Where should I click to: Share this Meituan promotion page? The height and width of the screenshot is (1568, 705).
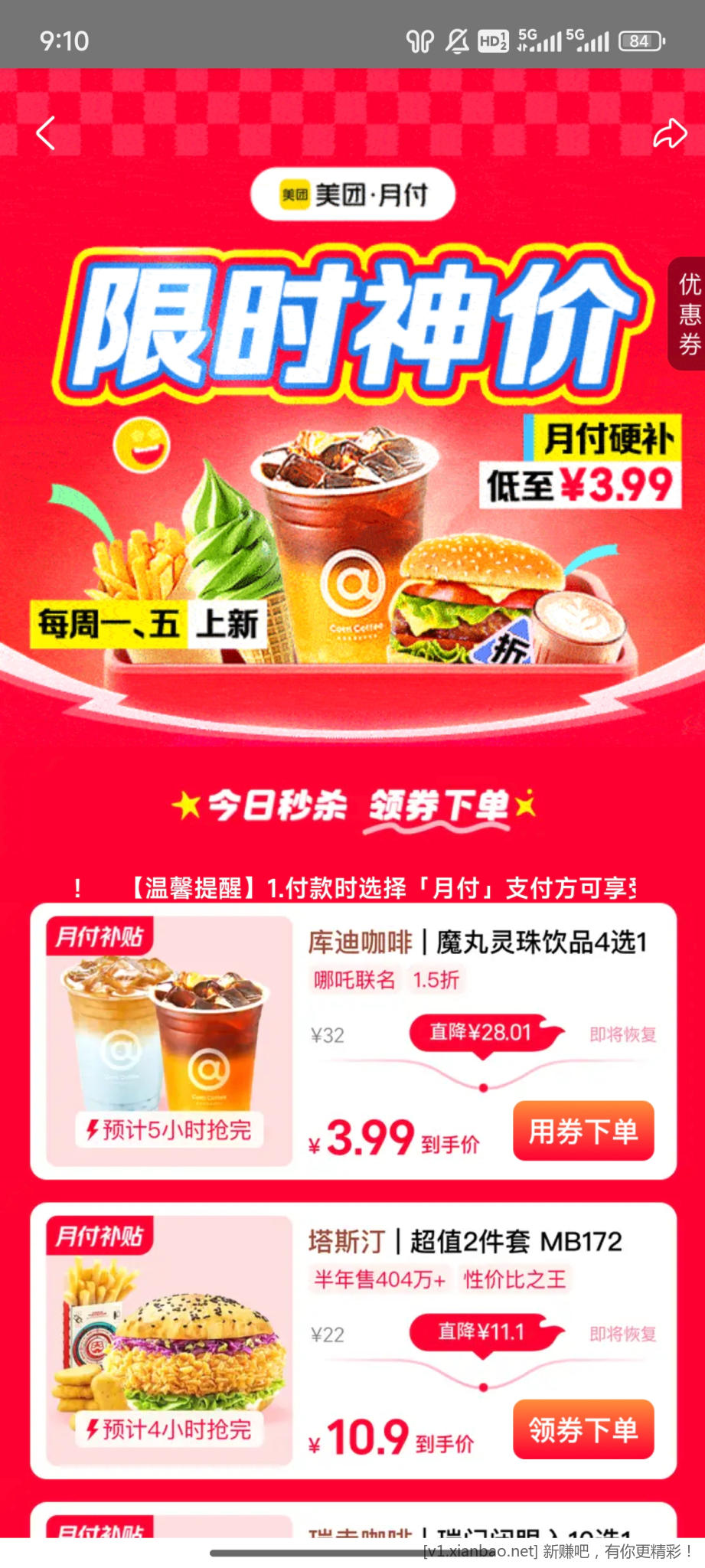(669, 133)
